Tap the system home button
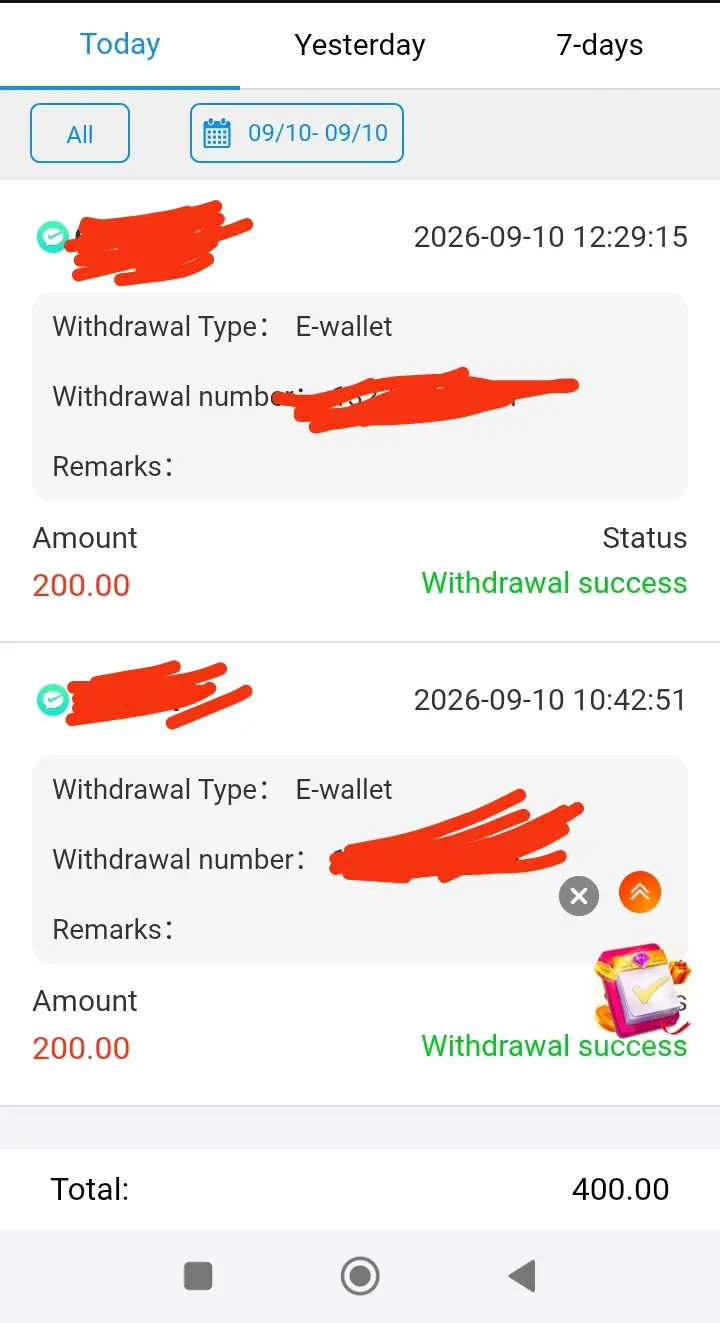720x1323 pixels. click(360, 1276)
